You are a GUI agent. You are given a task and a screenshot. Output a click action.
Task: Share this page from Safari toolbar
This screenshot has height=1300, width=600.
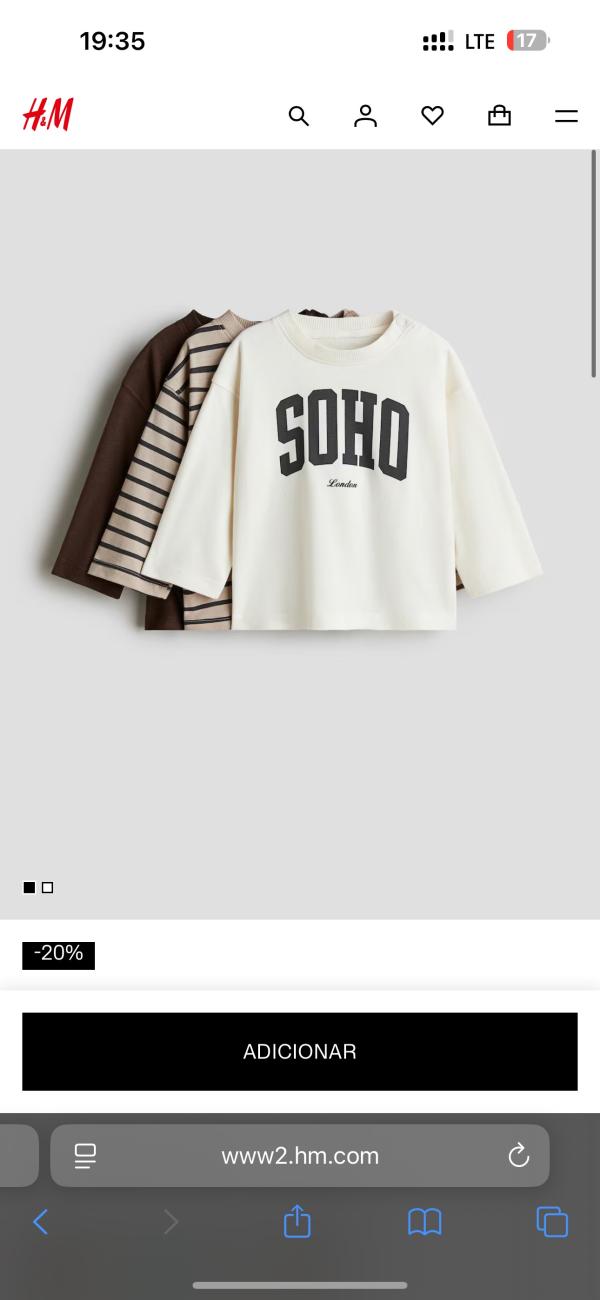point(297,1221)
